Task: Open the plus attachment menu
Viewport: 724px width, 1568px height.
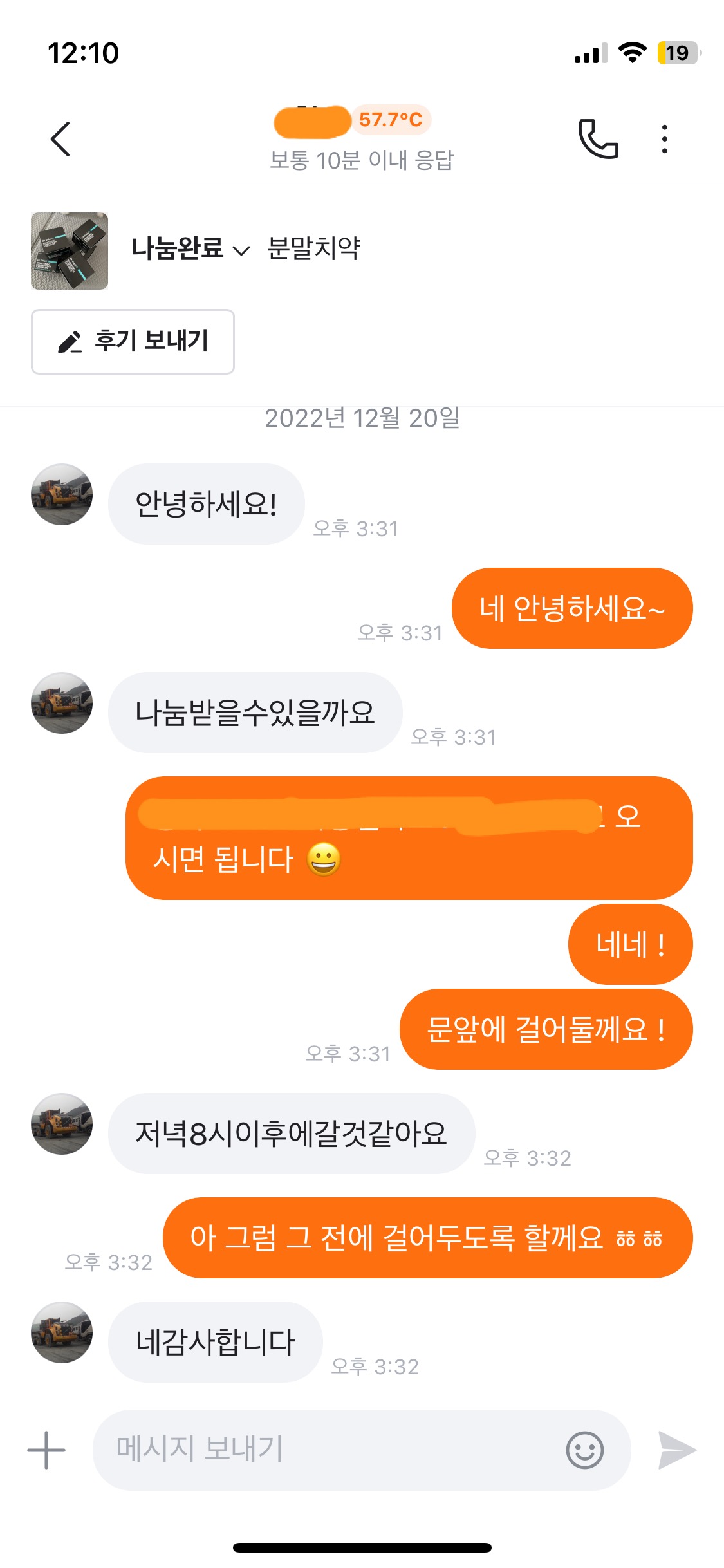Action: [x=46, y=1450]
